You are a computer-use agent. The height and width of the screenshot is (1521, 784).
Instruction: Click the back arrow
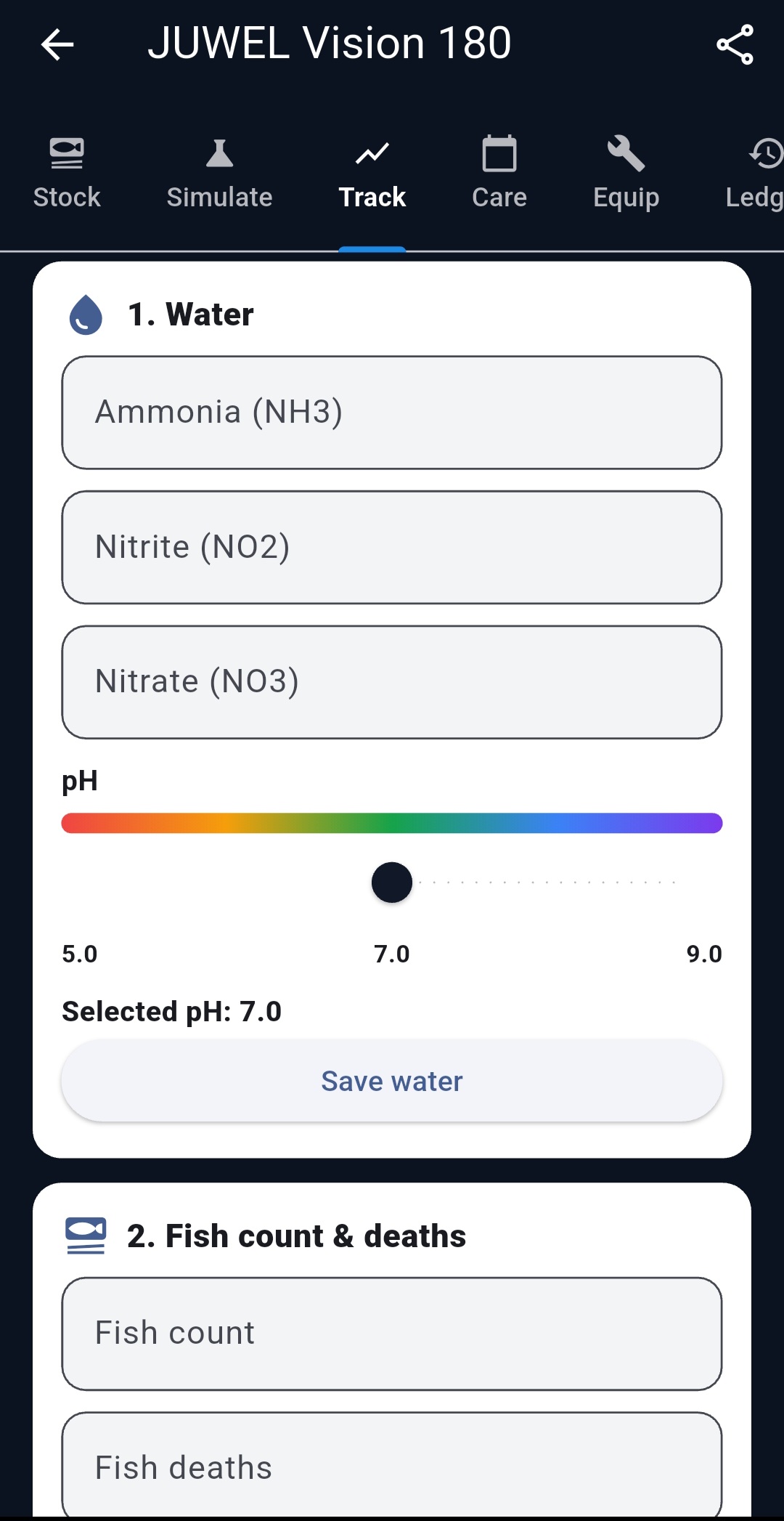coord(57,44)
